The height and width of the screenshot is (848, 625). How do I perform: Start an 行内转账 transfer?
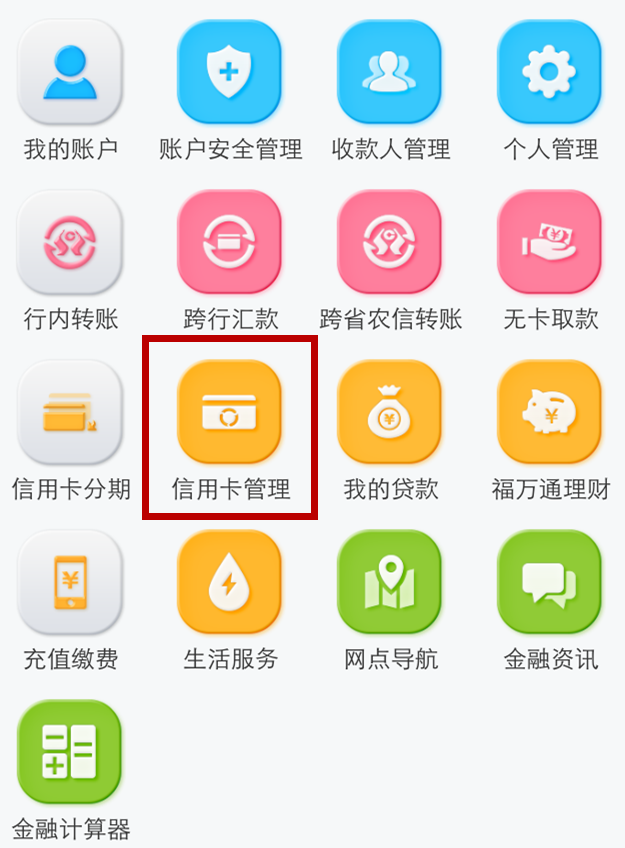[x=70, y=242]
